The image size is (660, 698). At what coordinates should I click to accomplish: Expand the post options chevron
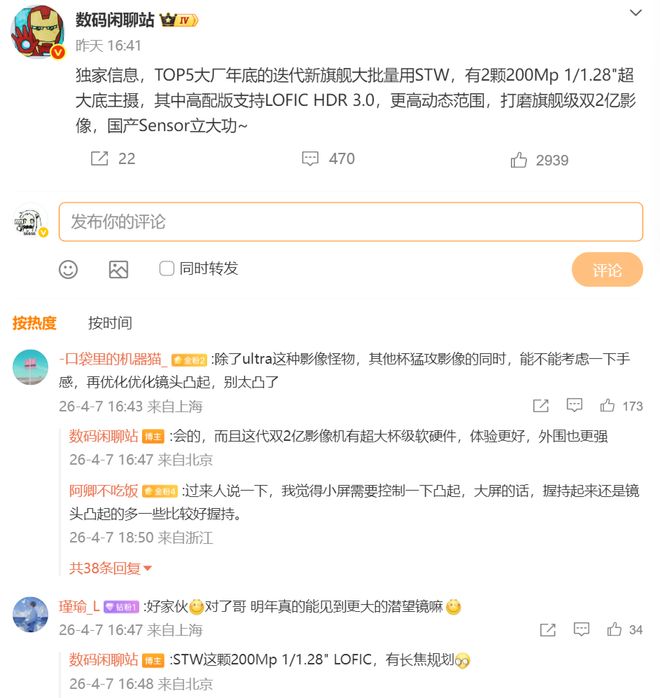coord(636,13)
